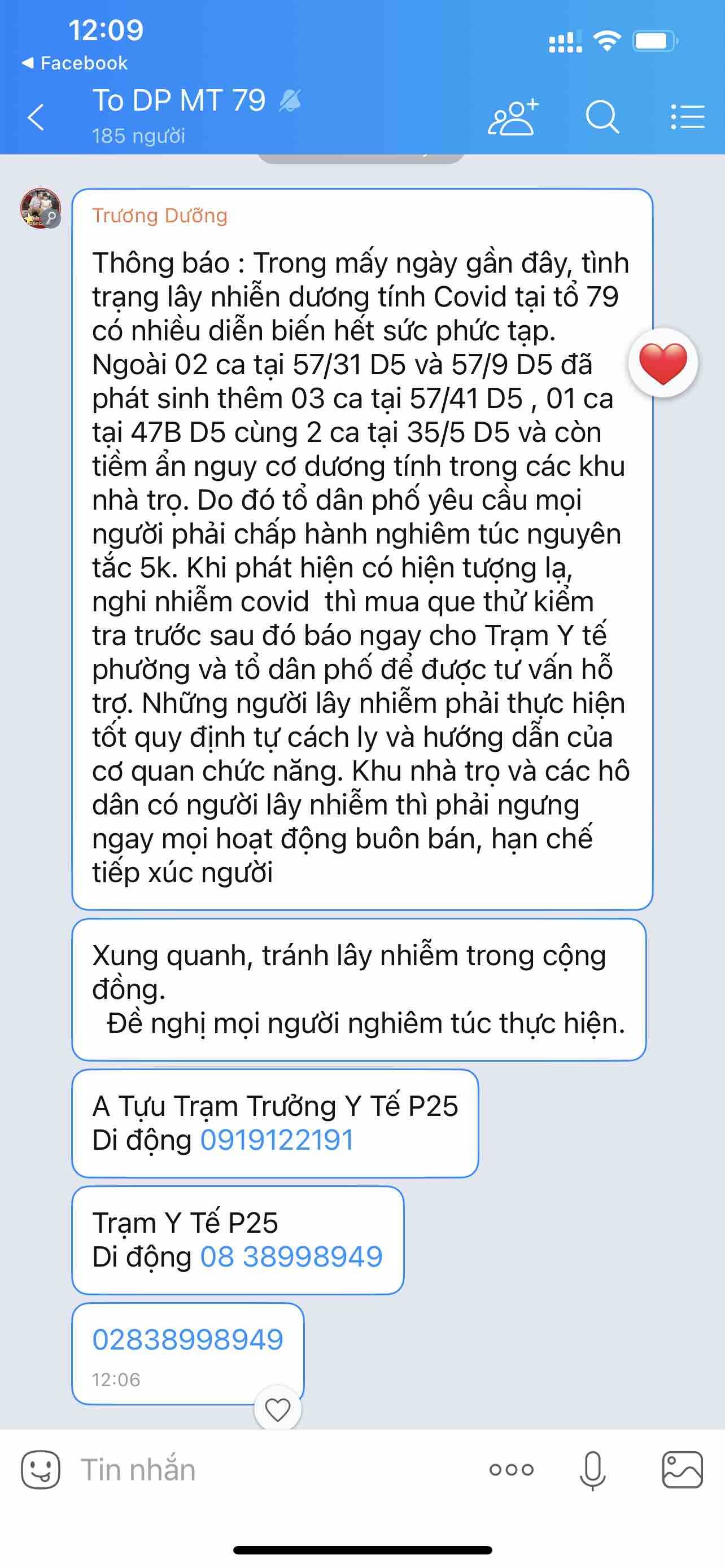725x1568 pixels.
Task: Go back from the To DP MT 79 chat
Action: (37, 117)
